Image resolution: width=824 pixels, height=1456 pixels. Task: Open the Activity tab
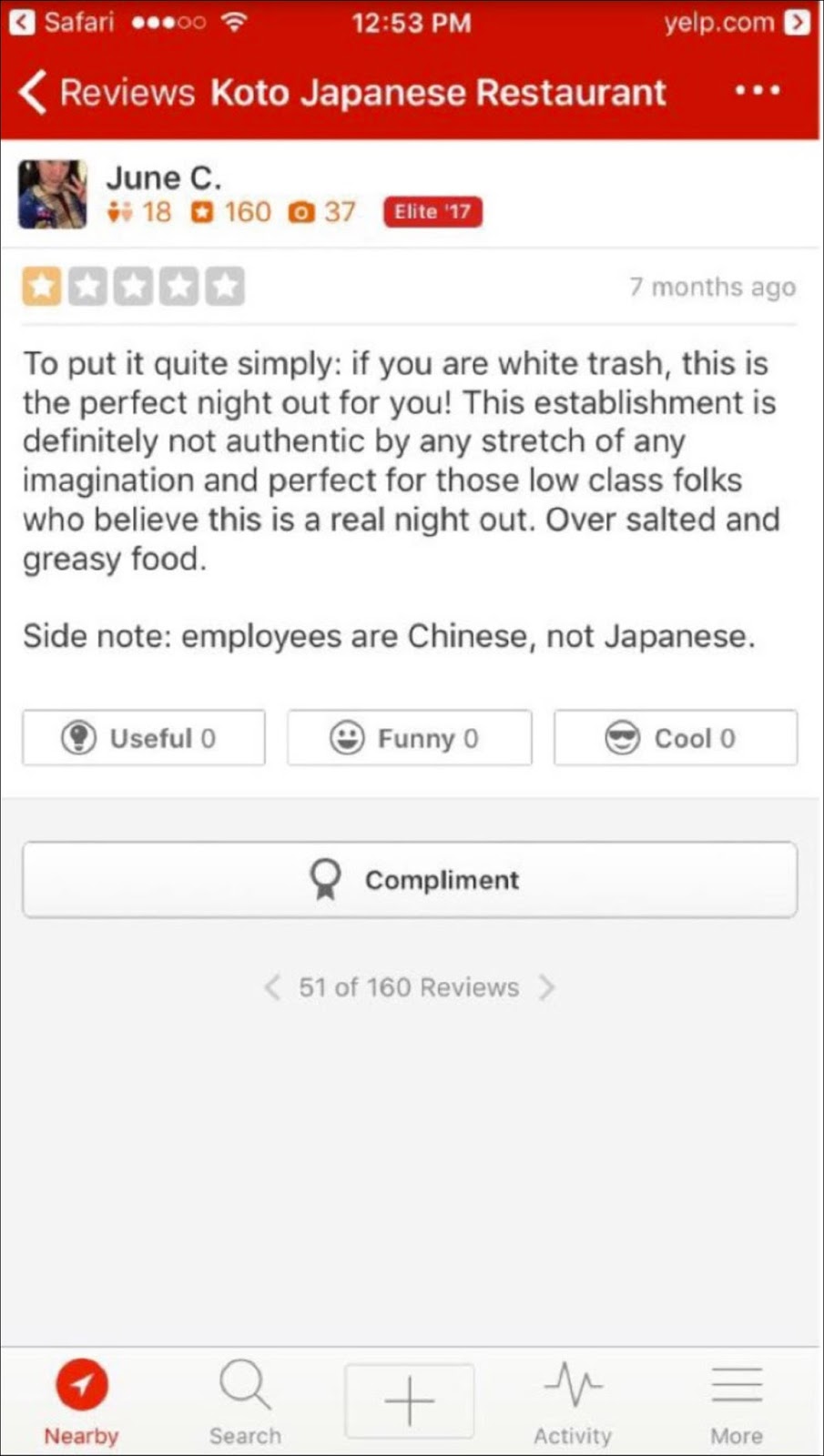[573, 1401]
